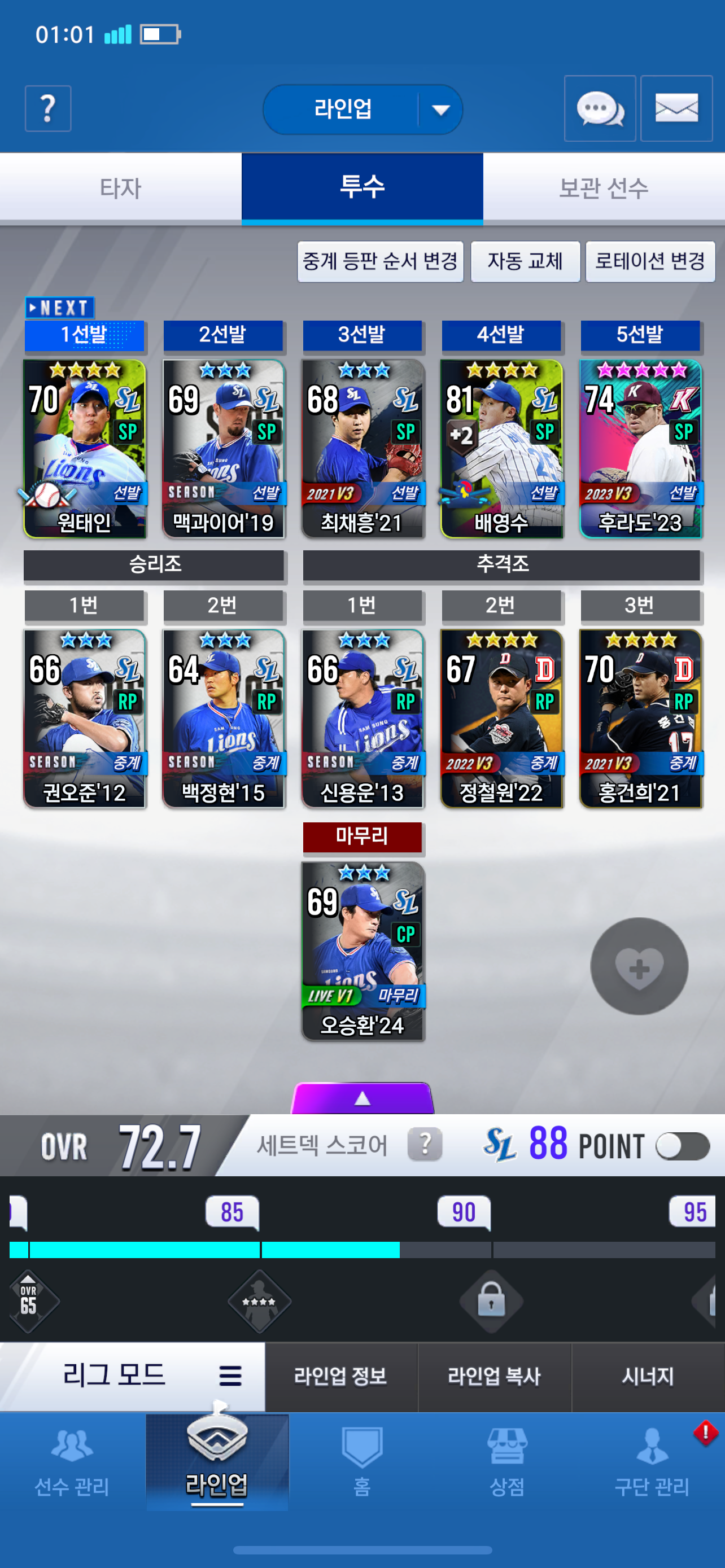725x1568 pixels.
Task: Open the mailbox envelope icon
Action: coord(676,109)
